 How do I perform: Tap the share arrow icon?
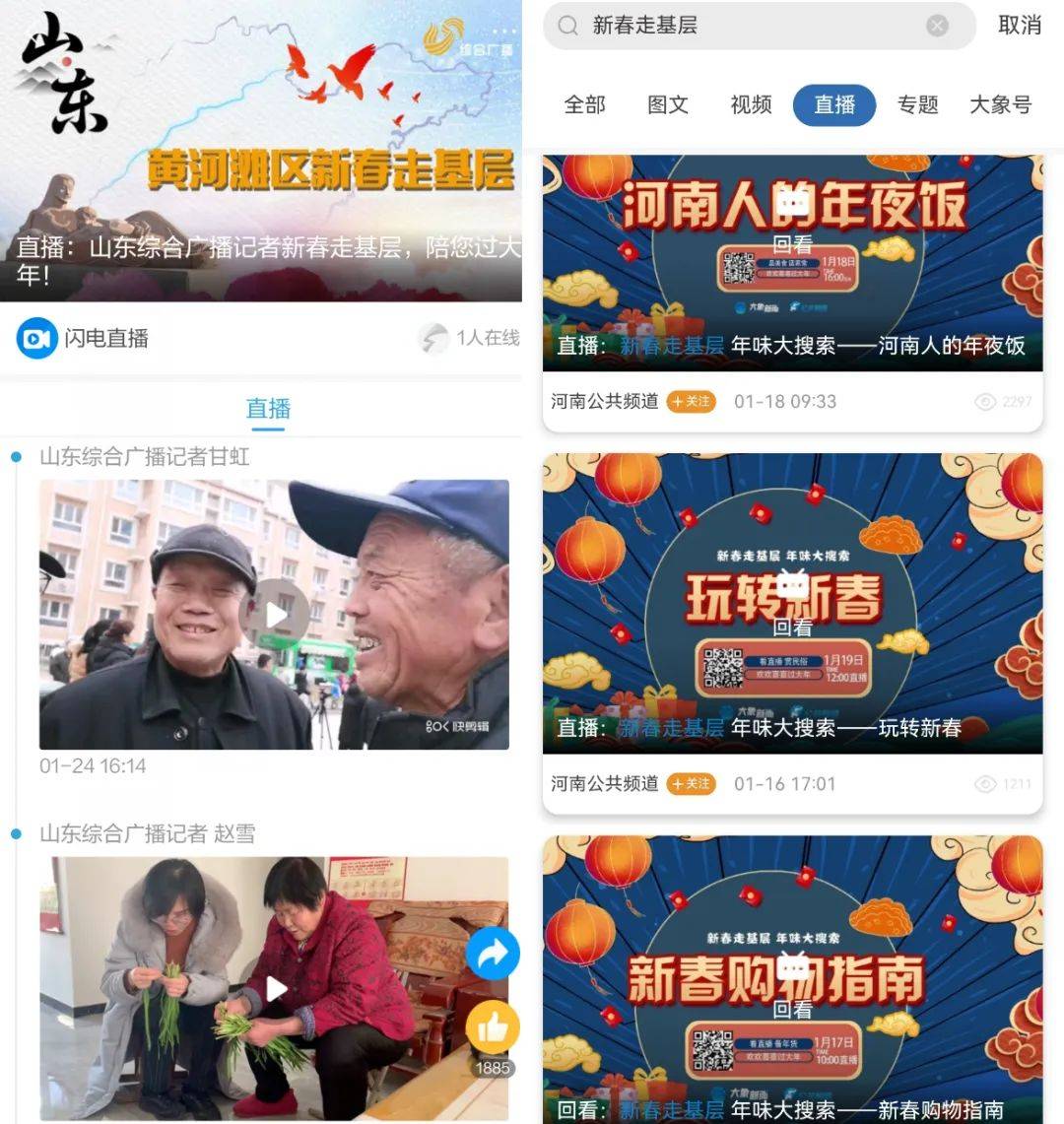[493, 953]
